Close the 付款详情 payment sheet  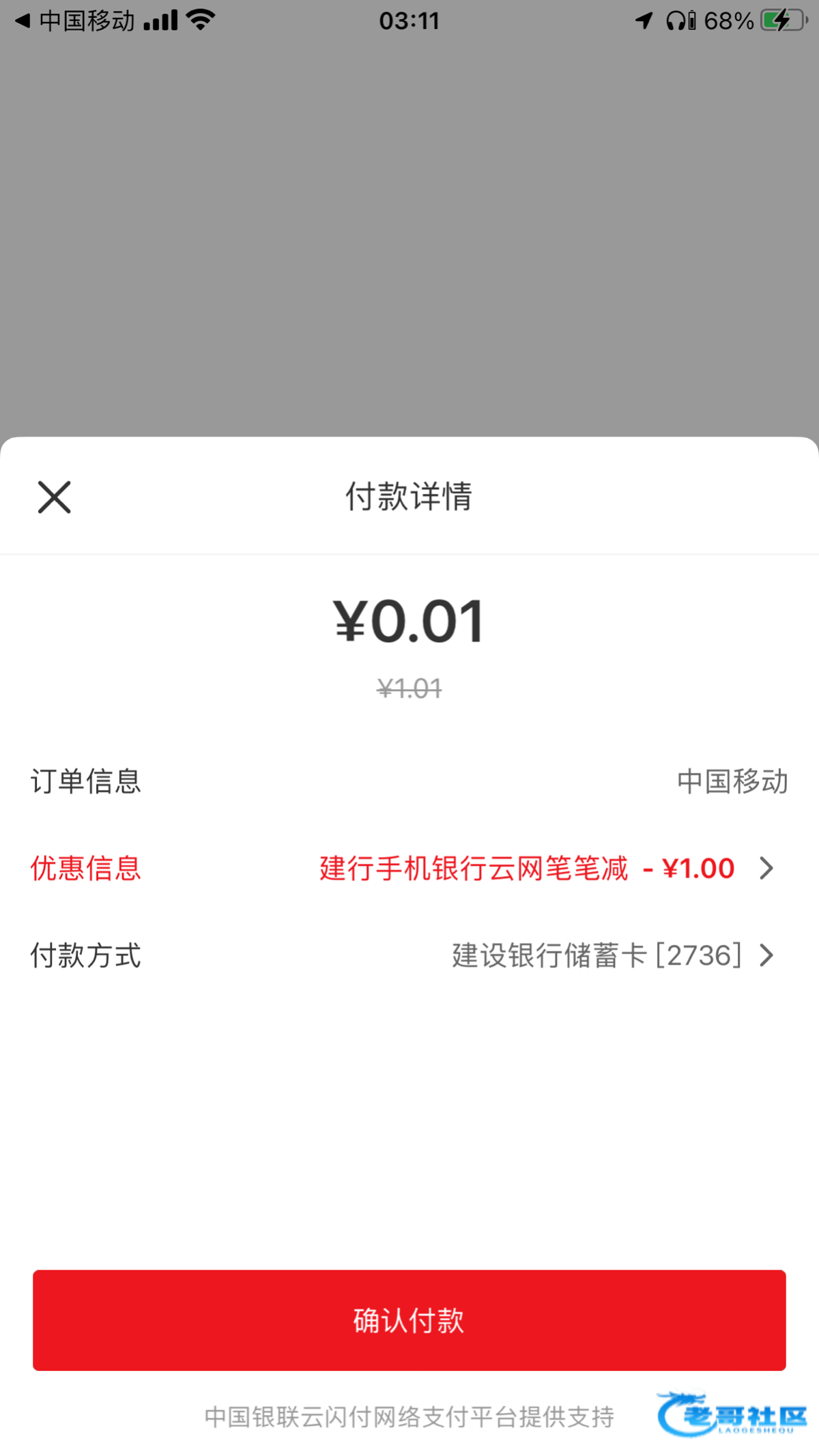(54, 497)
